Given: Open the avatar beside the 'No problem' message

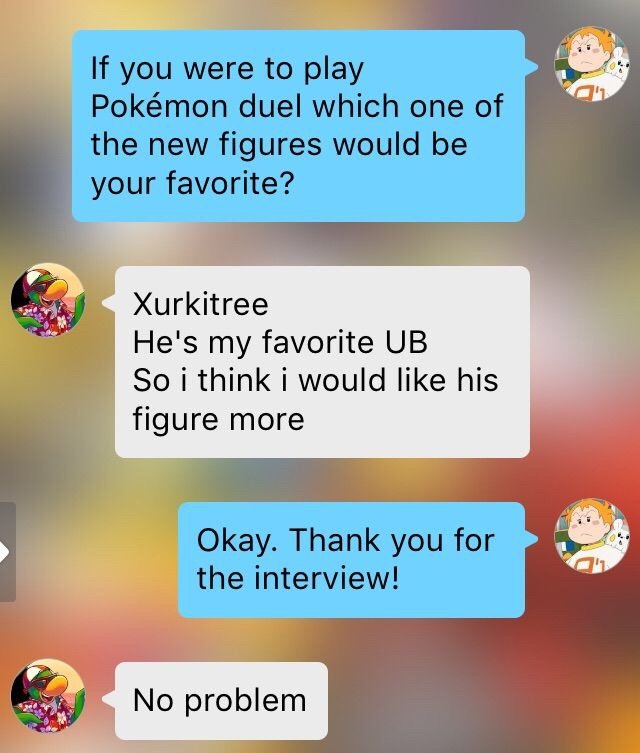Looking at the screenshot, I should pos(45,699).
